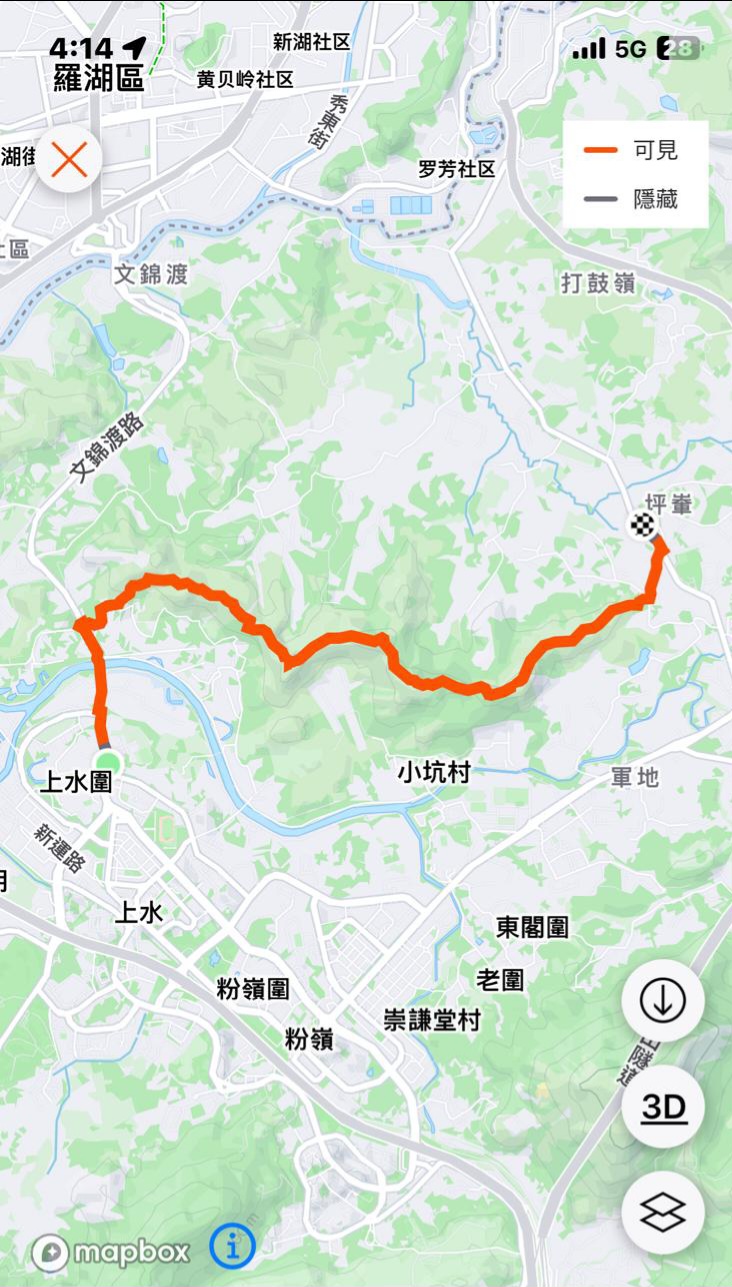Switch the map to 3D view
The image size is (732, 1287).
click(x=663, y=1107)
